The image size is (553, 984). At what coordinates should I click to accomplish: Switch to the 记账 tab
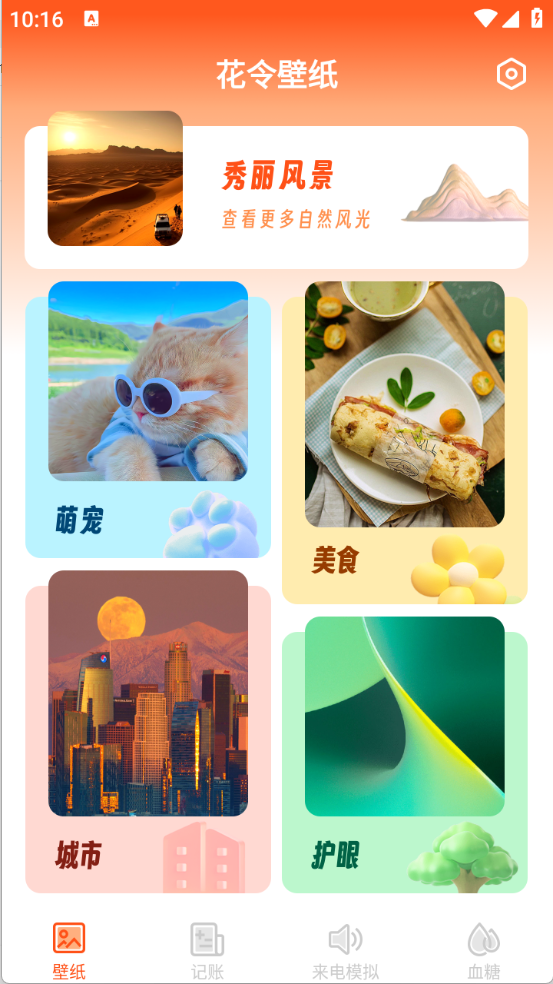[207, 951]
